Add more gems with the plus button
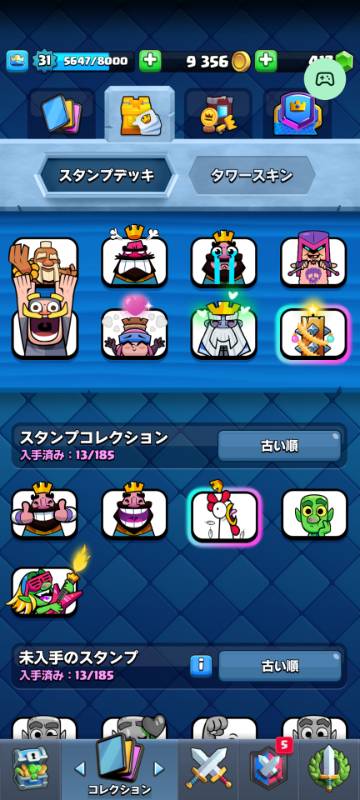This screenshot has height=800, width=360. point(266,61)
